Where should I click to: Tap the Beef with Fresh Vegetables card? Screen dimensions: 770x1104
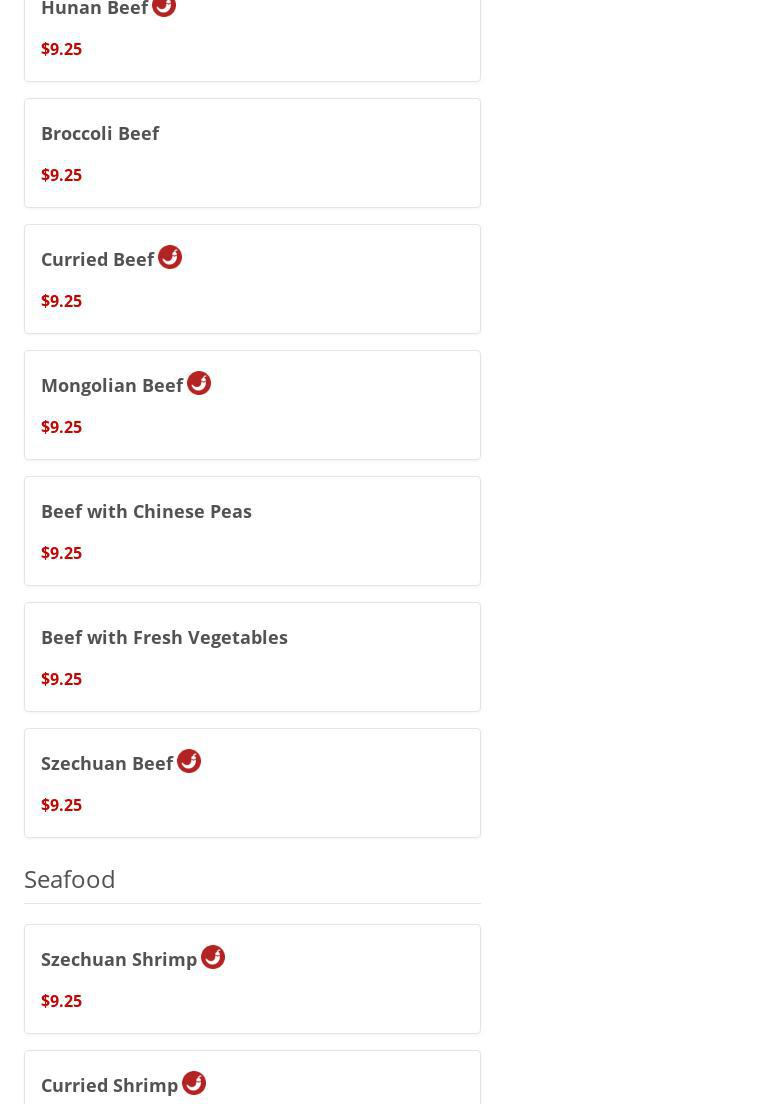[x=252, y=657]
